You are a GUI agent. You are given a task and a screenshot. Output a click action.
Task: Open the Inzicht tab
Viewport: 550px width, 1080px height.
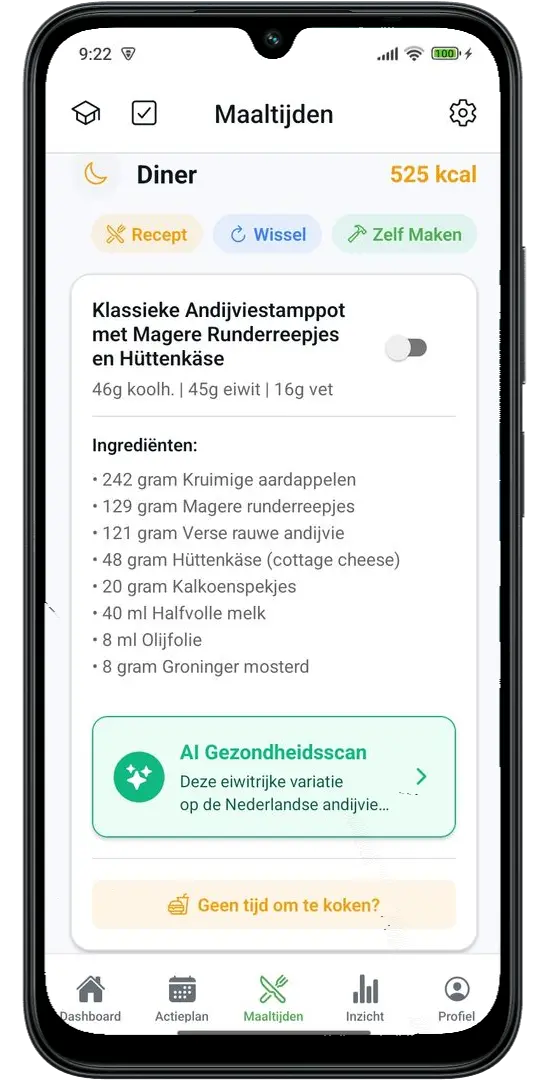point(365,997)
